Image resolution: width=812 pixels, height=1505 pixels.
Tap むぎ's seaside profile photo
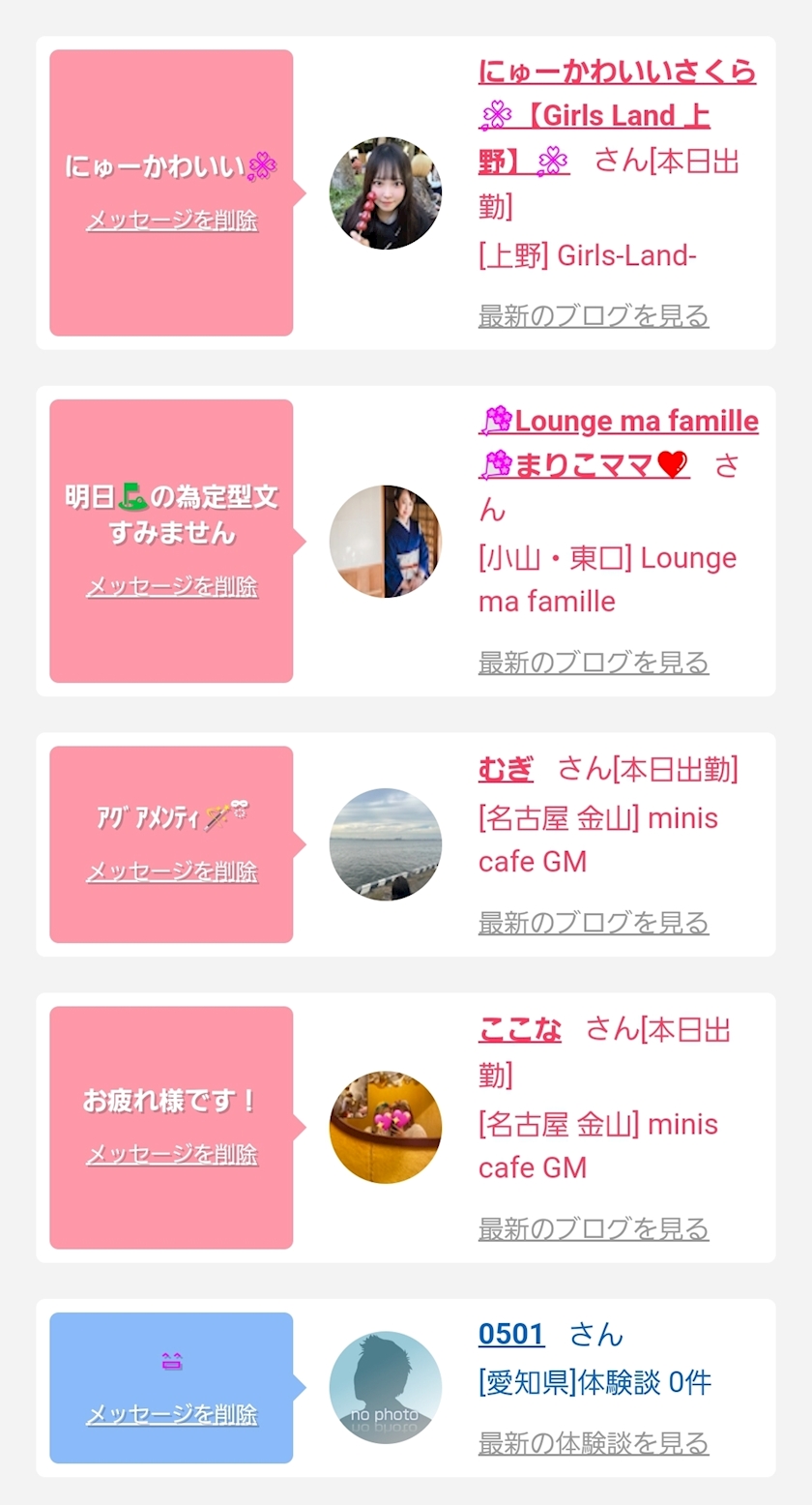[x=386, y=844]
